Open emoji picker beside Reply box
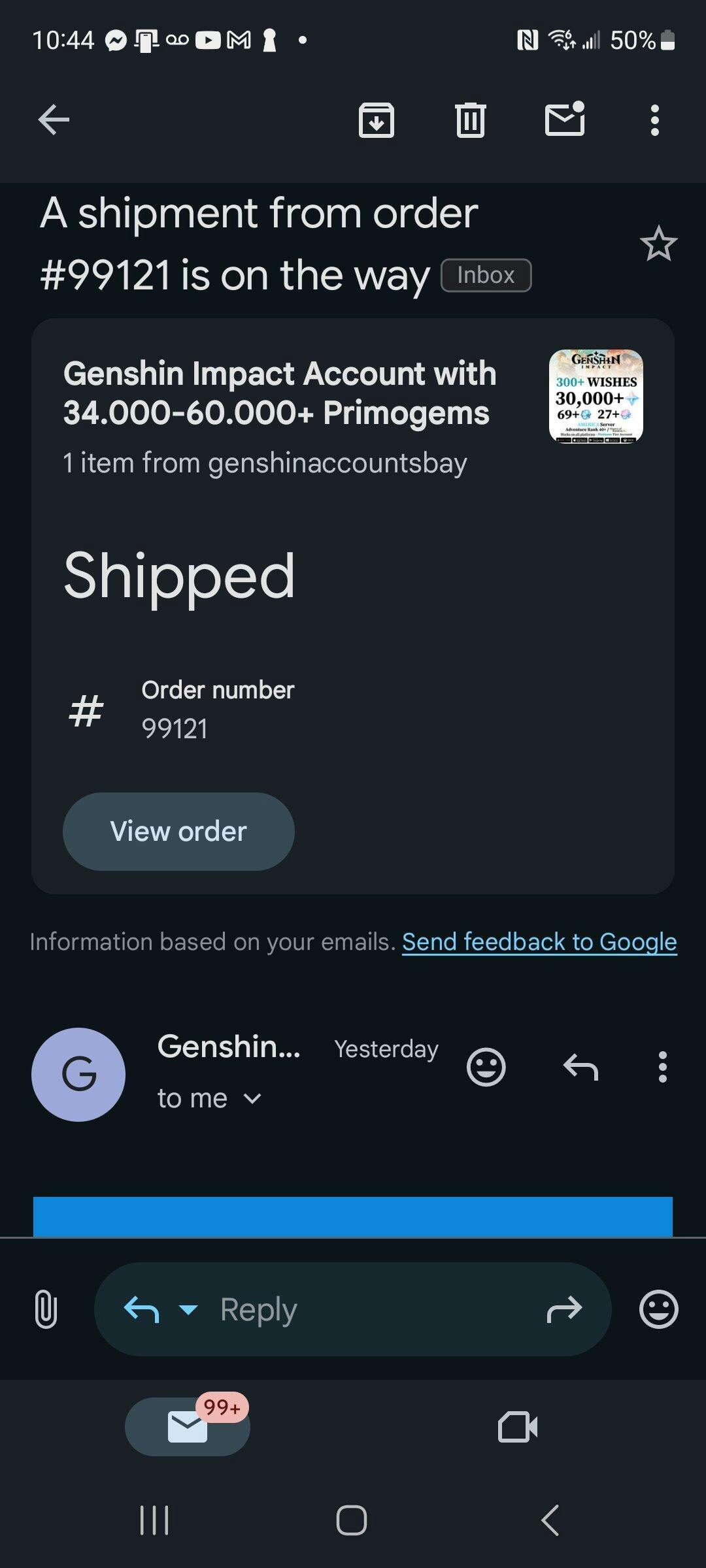Viewport: 706px width, 1568px height. pos(658,1309)
